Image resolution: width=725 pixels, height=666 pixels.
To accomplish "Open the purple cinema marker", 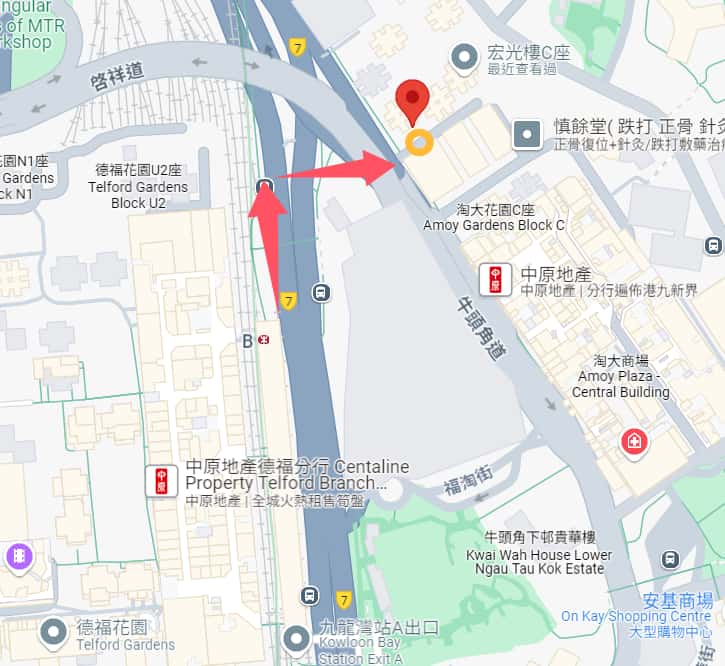I will click(x=19, y=557).
